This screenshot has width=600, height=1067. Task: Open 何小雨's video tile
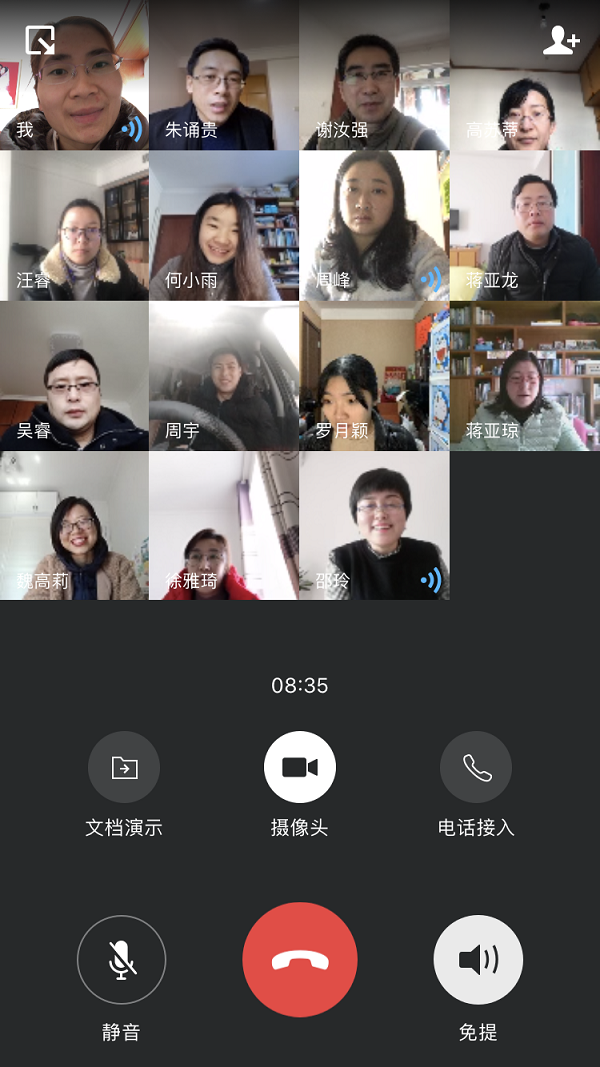pyautogui.click(x=224, y=225)
